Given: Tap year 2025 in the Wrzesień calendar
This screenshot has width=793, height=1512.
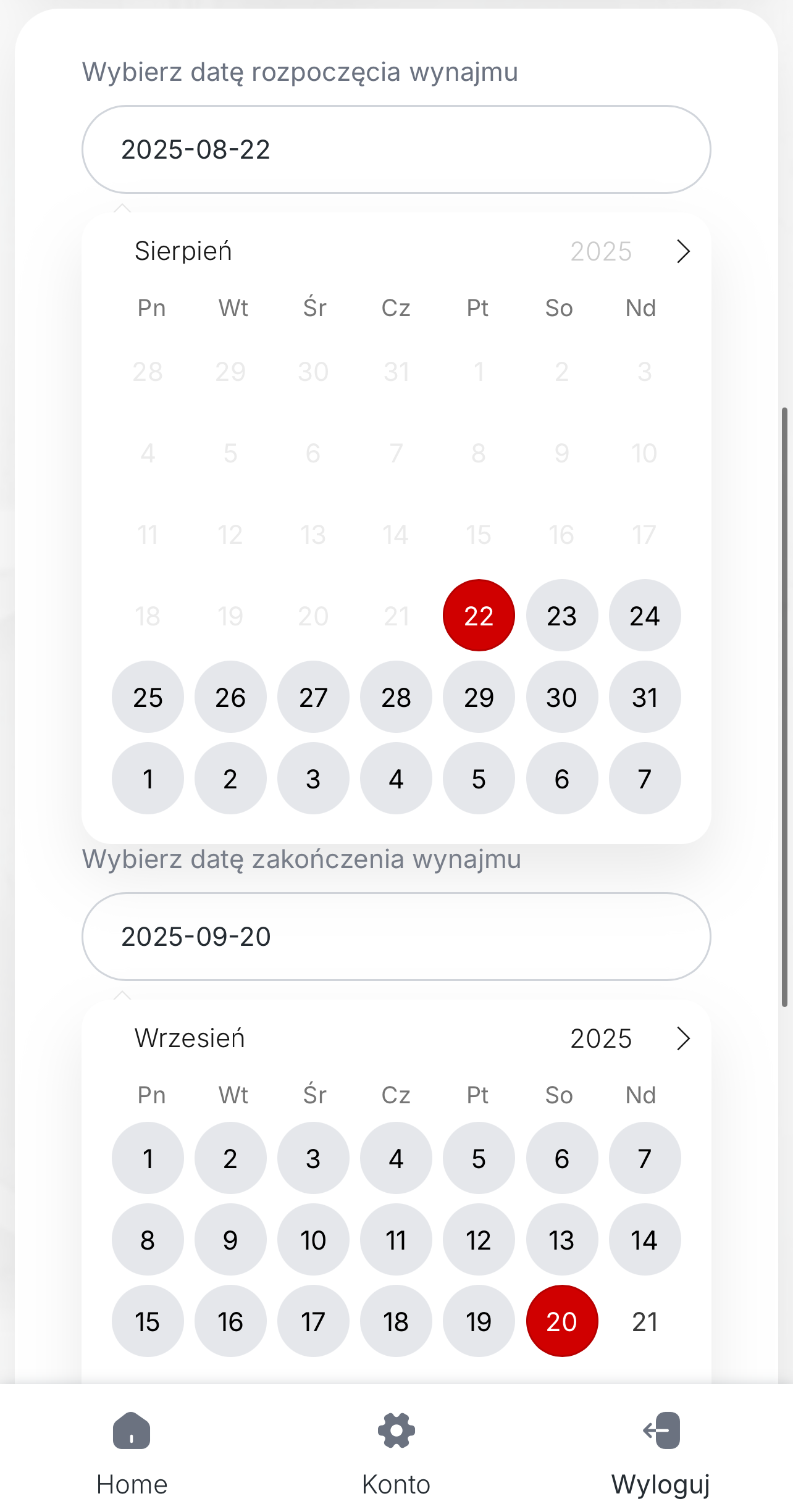Looking at the screenshot, I should pyautogui.click(x=600, y=1038).
